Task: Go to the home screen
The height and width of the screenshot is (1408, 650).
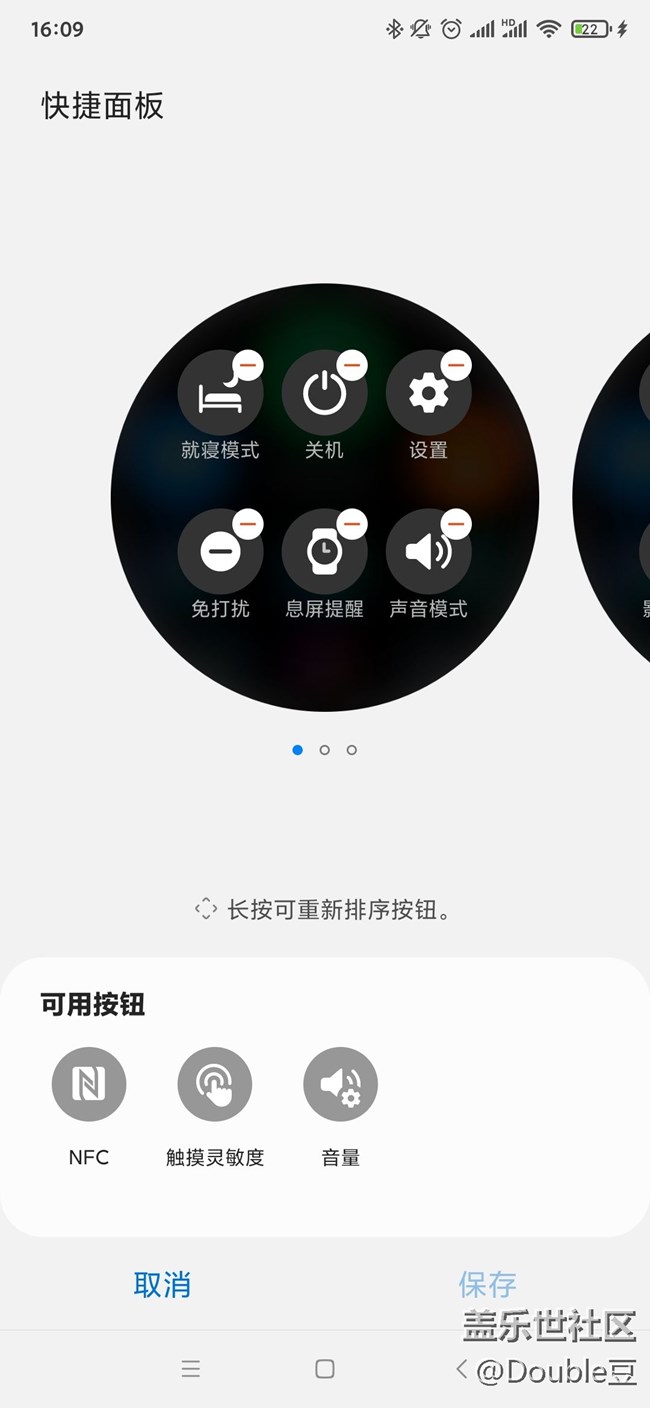Action: (x=325, y=1369)
